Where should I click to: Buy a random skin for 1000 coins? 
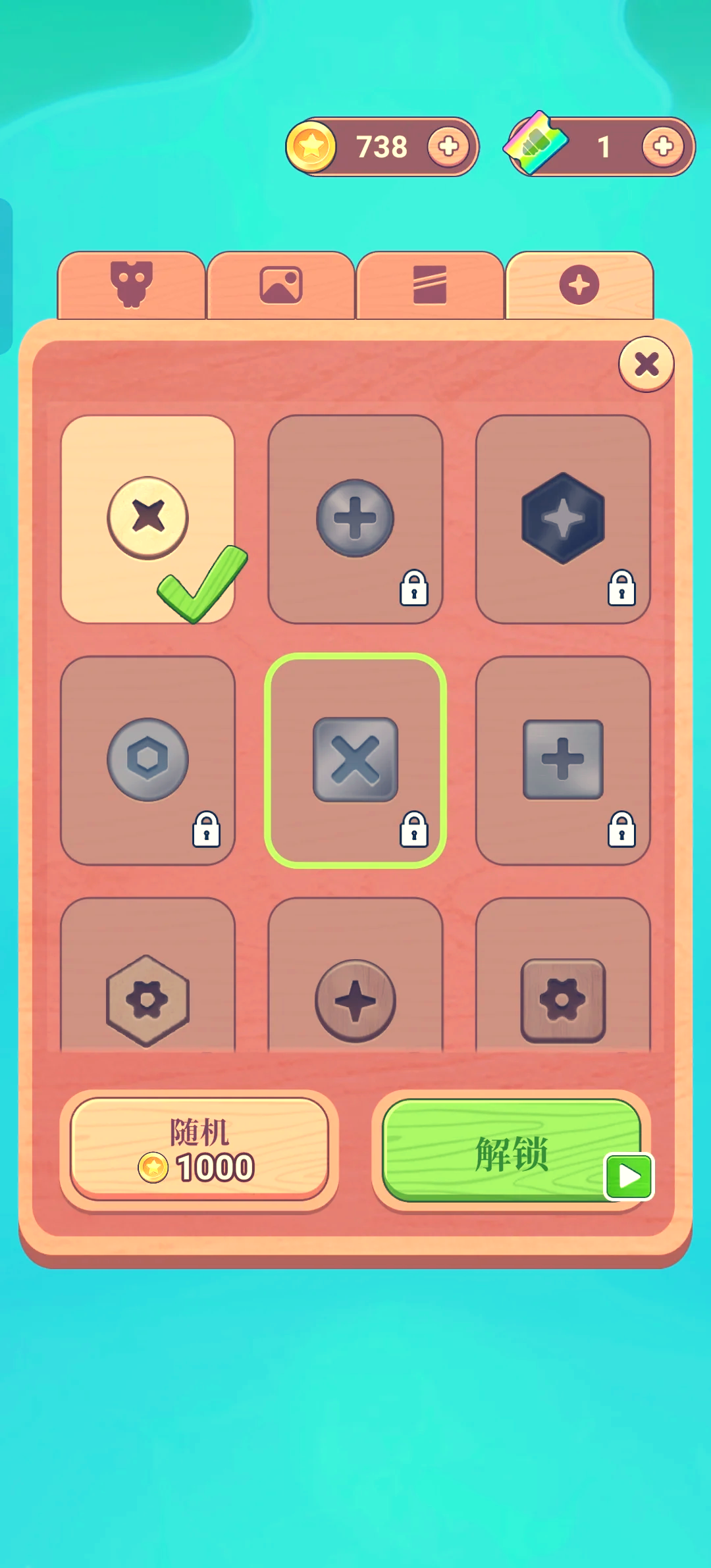[199, 1149]
